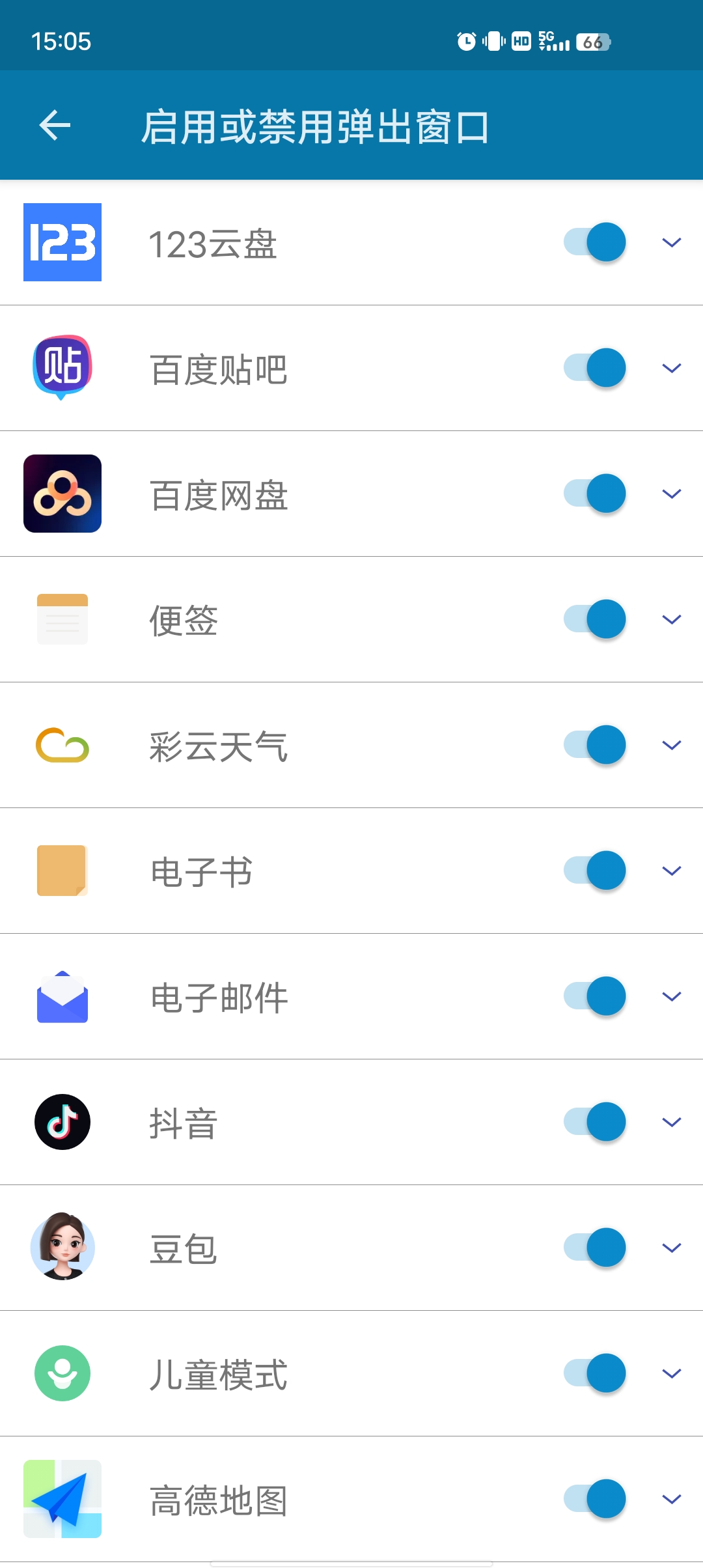The image size is (703, 1568).
Task: Toggle popup switch for 儿童模式
Action: (x=595, y=1373)
